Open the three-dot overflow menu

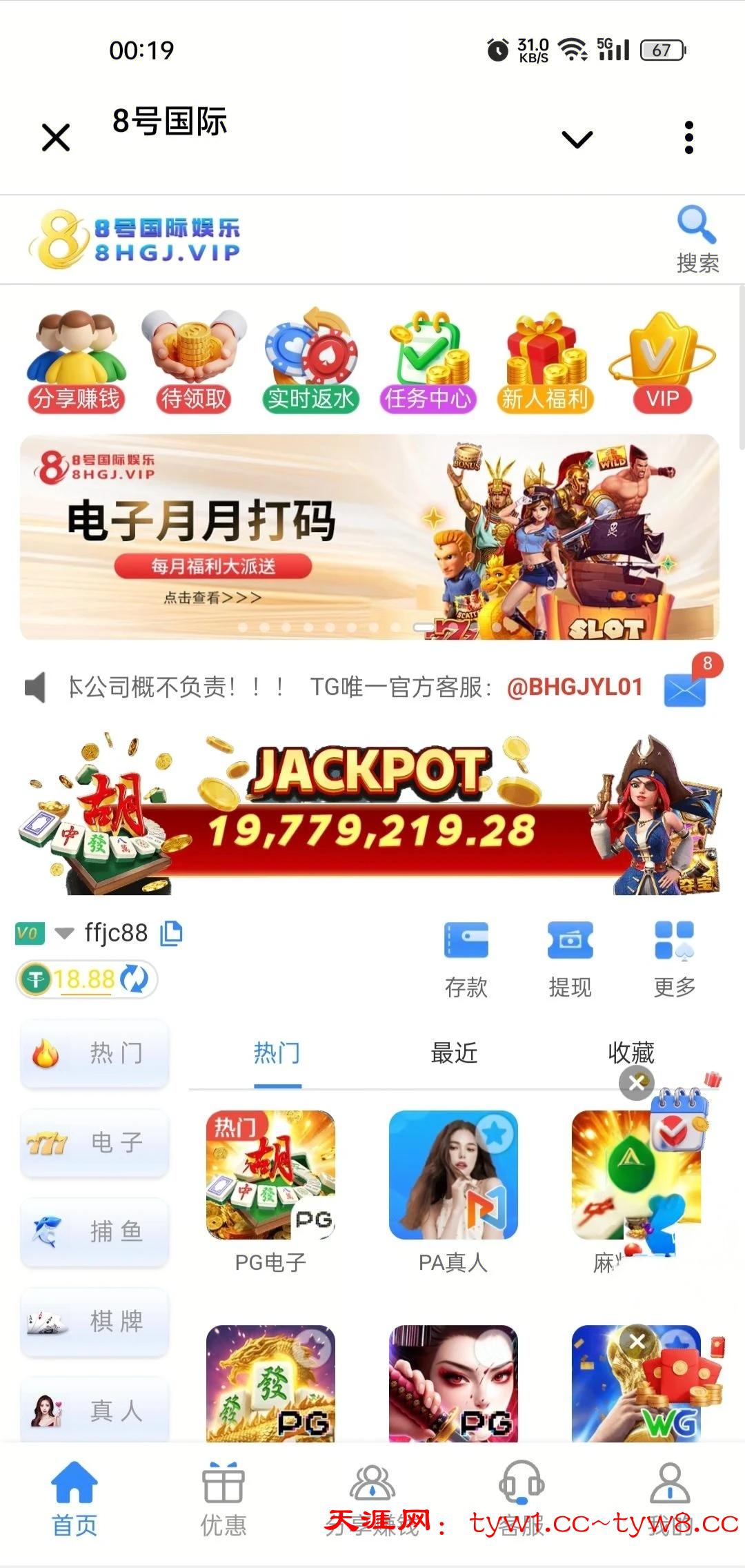[688, 138]
